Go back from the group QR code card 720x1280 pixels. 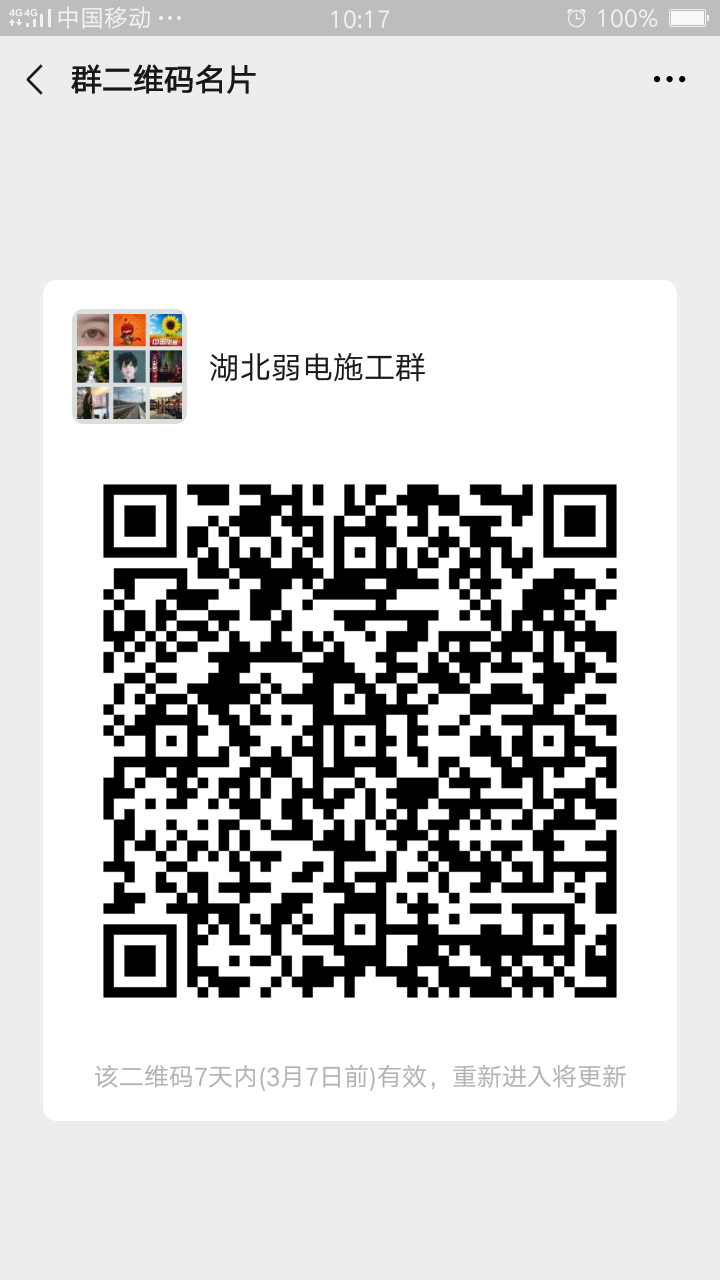pyautogui.click(x=36, y=80)
